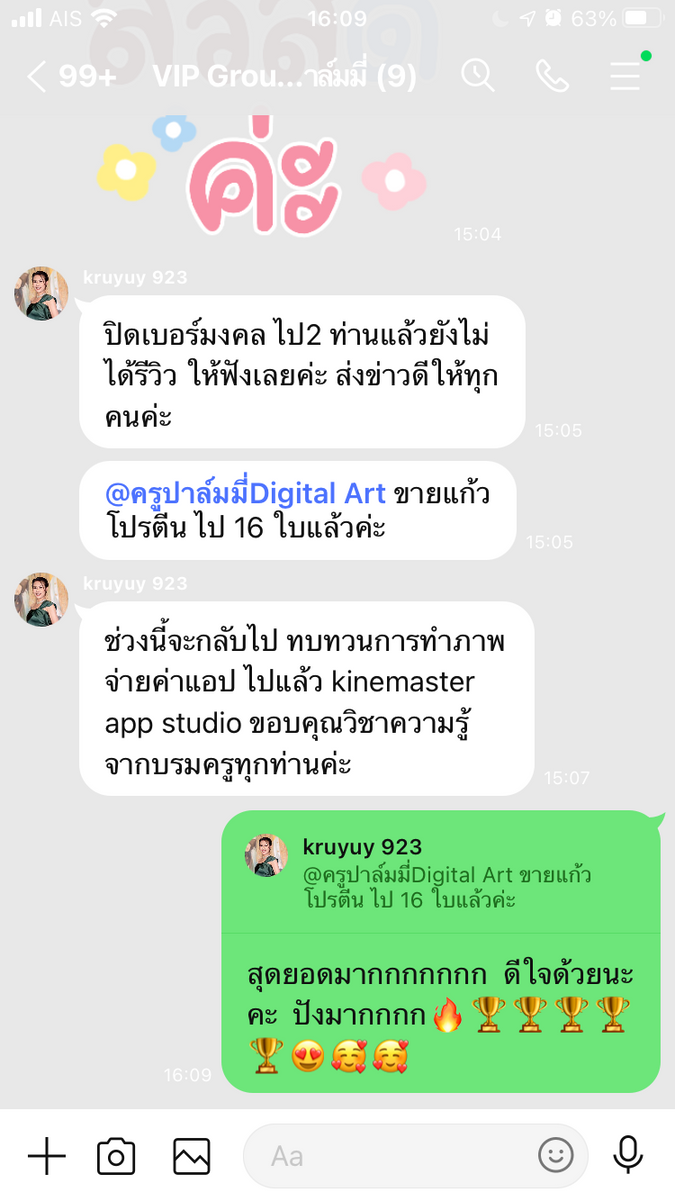Image resolution: width=675 pixels, height=1201 pixels.
Task: Start a group voice call
Action: point(552,77)
